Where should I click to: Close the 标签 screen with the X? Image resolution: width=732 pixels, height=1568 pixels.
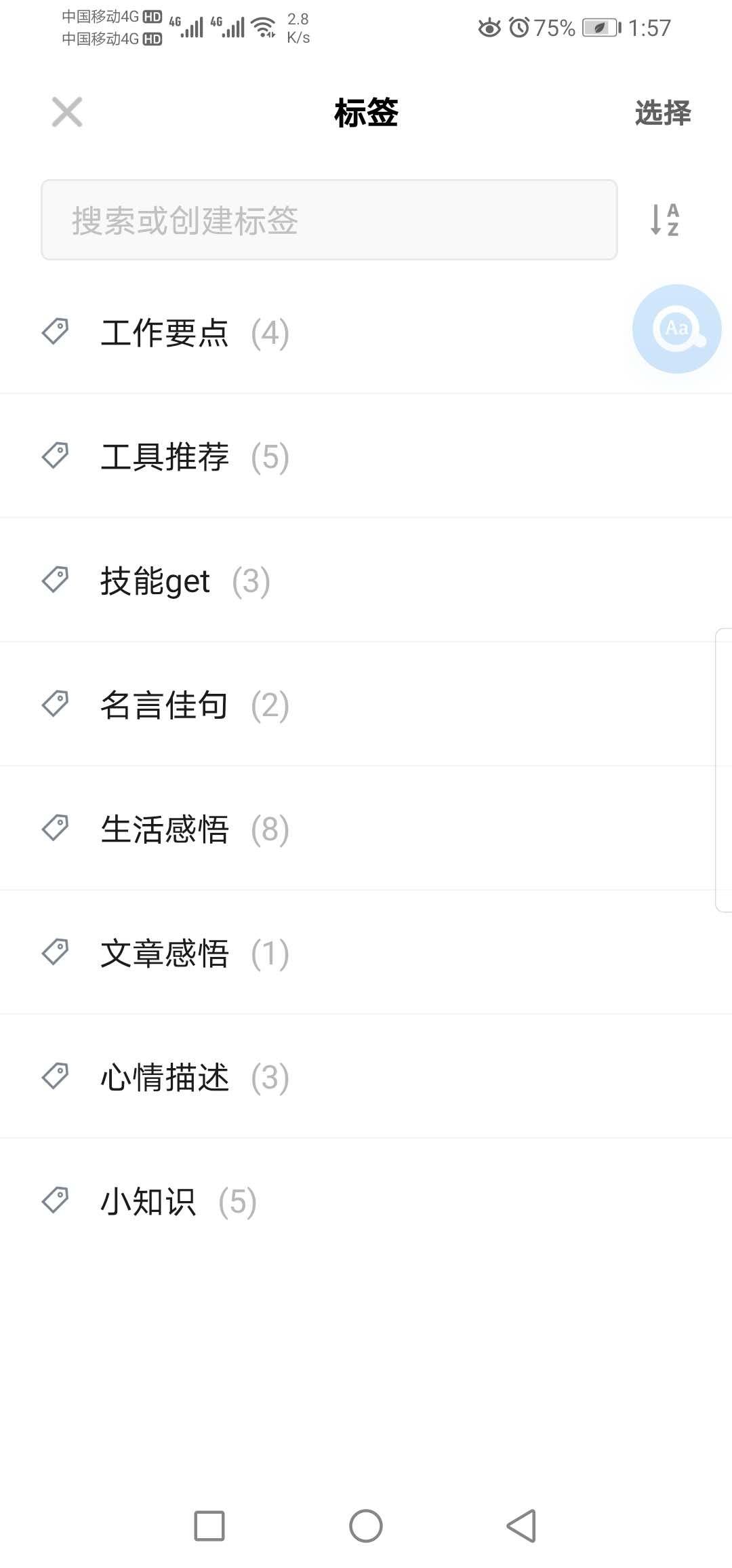point(66,113)
